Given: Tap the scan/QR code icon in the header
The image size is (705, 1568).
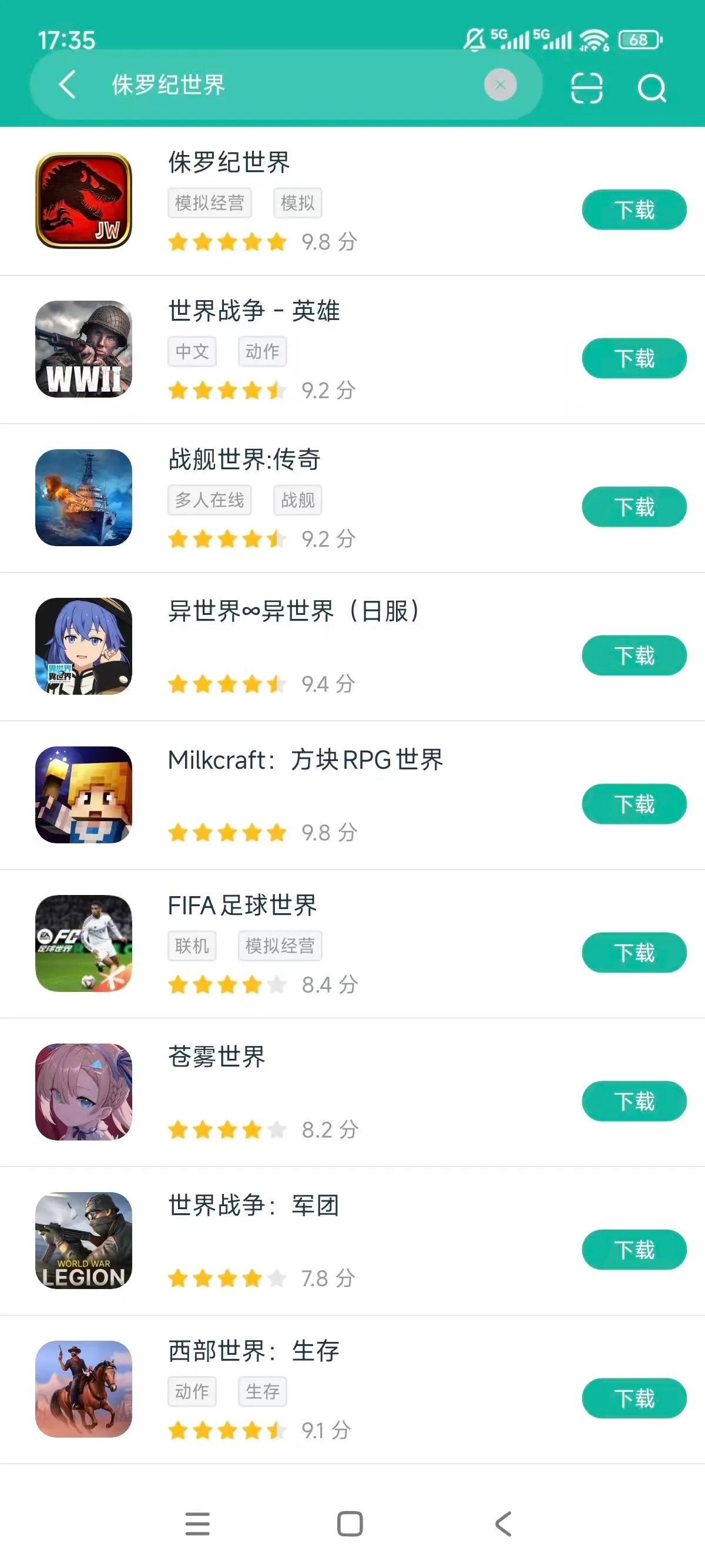Looking at the screenshot, I should click(x=586, y=86).
